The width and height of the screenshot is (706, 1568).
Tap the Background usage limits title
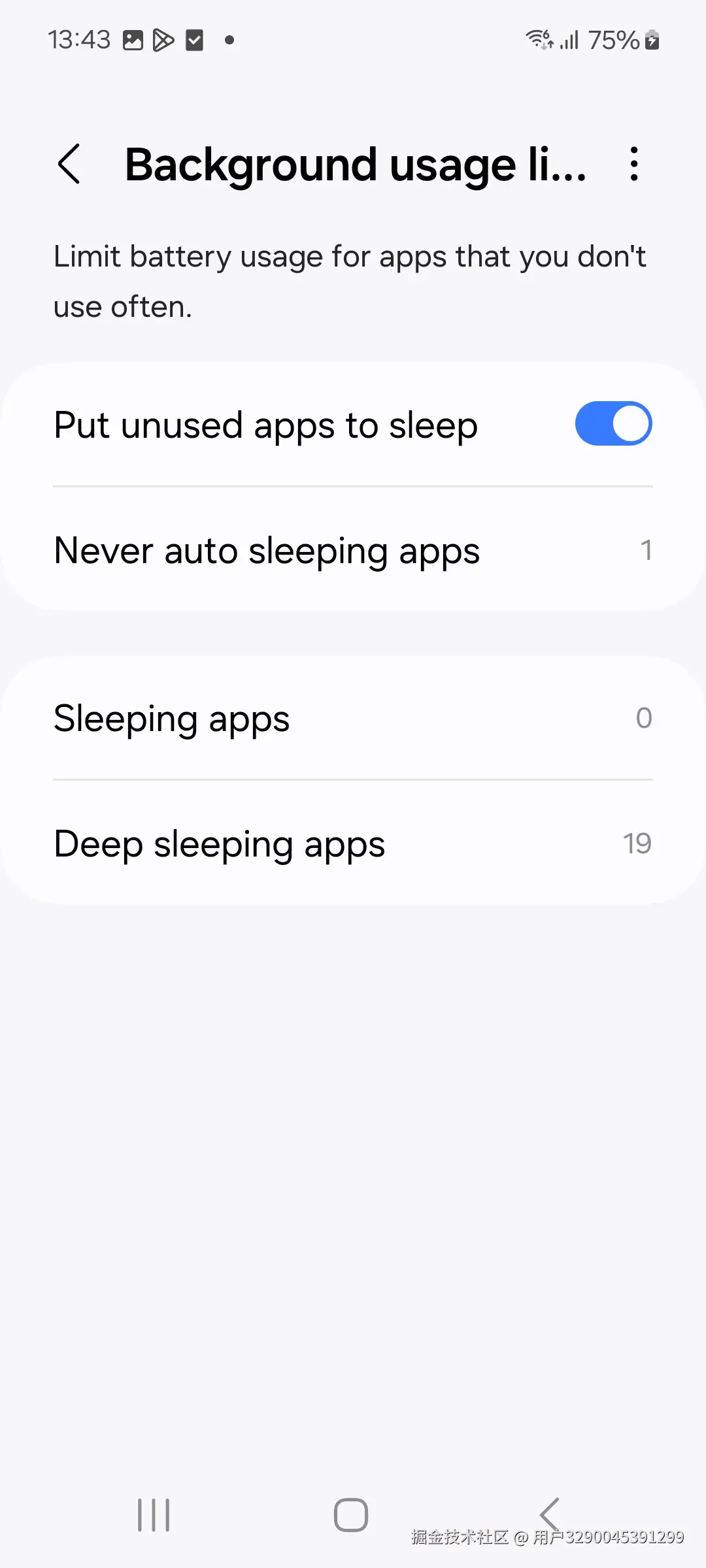[356, 164]
